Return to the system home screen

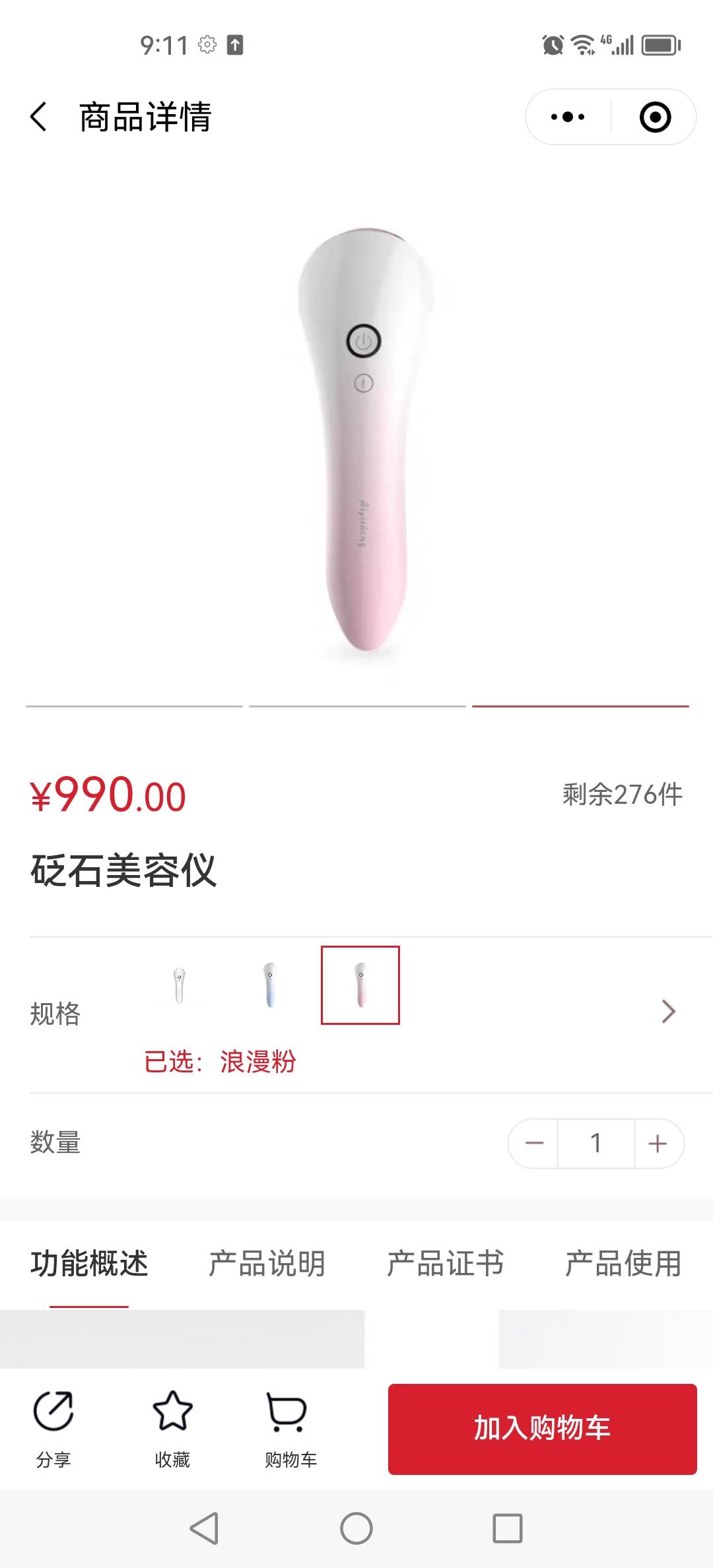pos(356,1528)
